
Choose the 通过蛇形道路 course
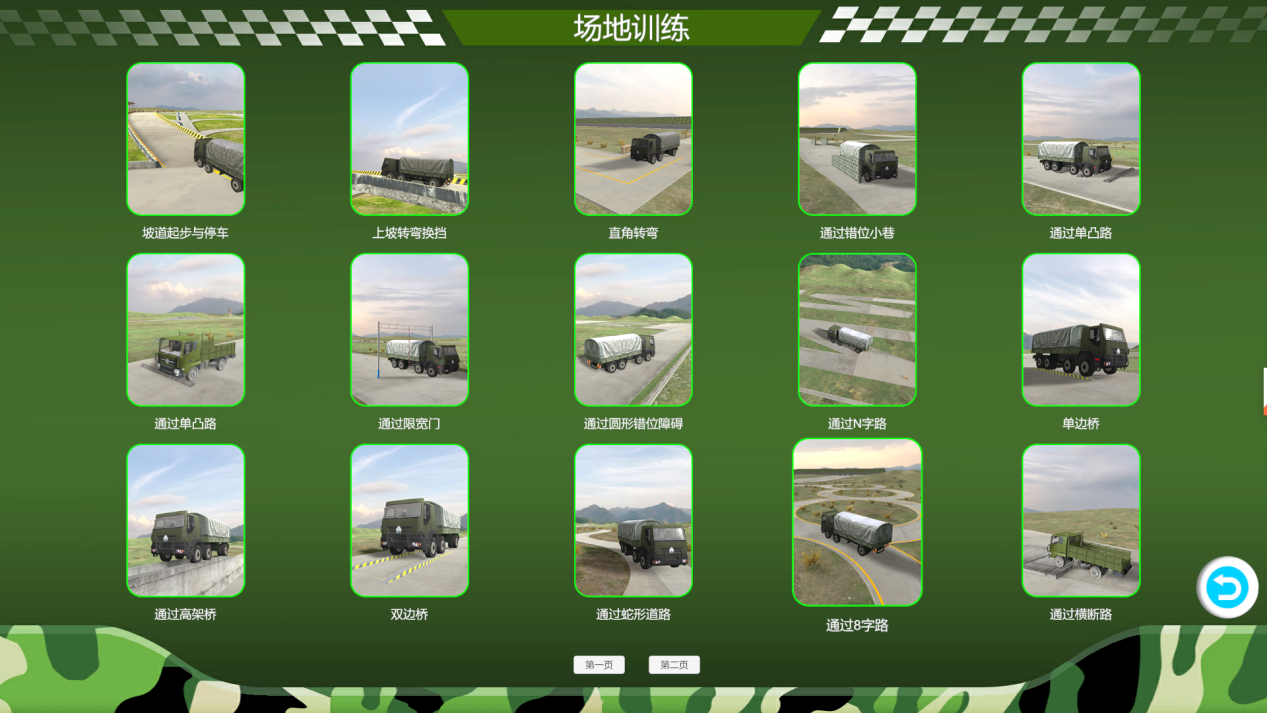[x=633, y=521]
